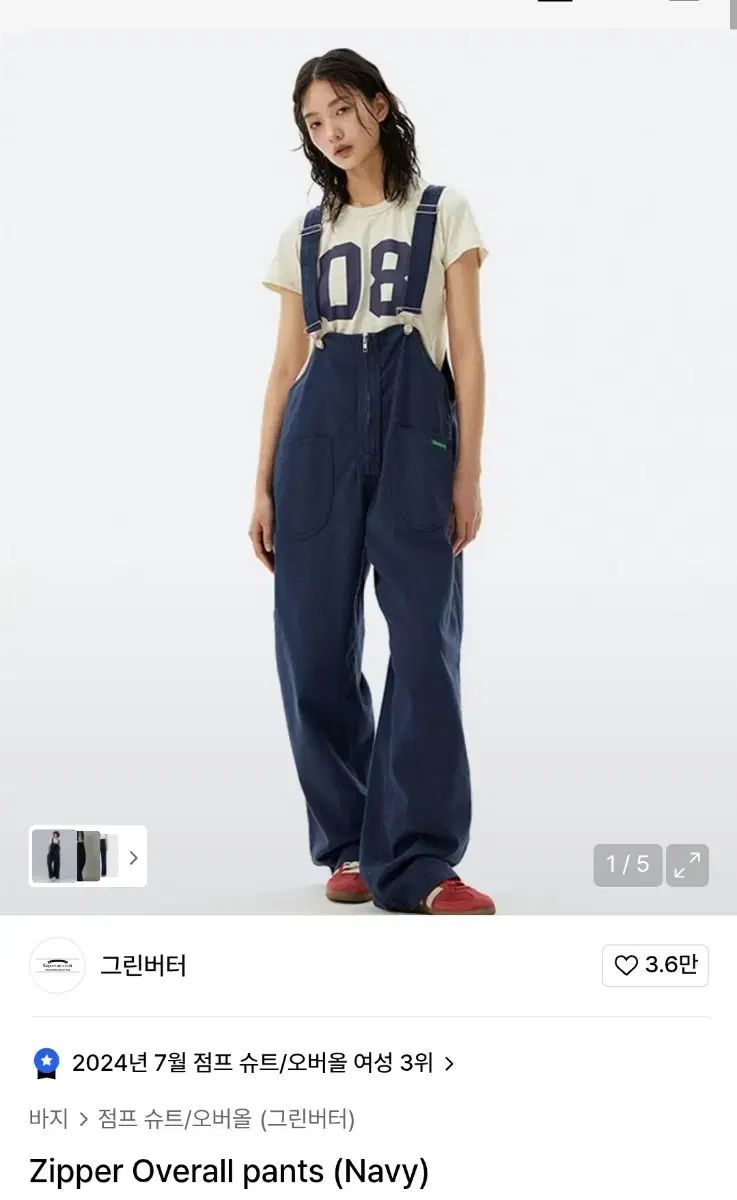Tap the heart outline icon

(627, 965)
